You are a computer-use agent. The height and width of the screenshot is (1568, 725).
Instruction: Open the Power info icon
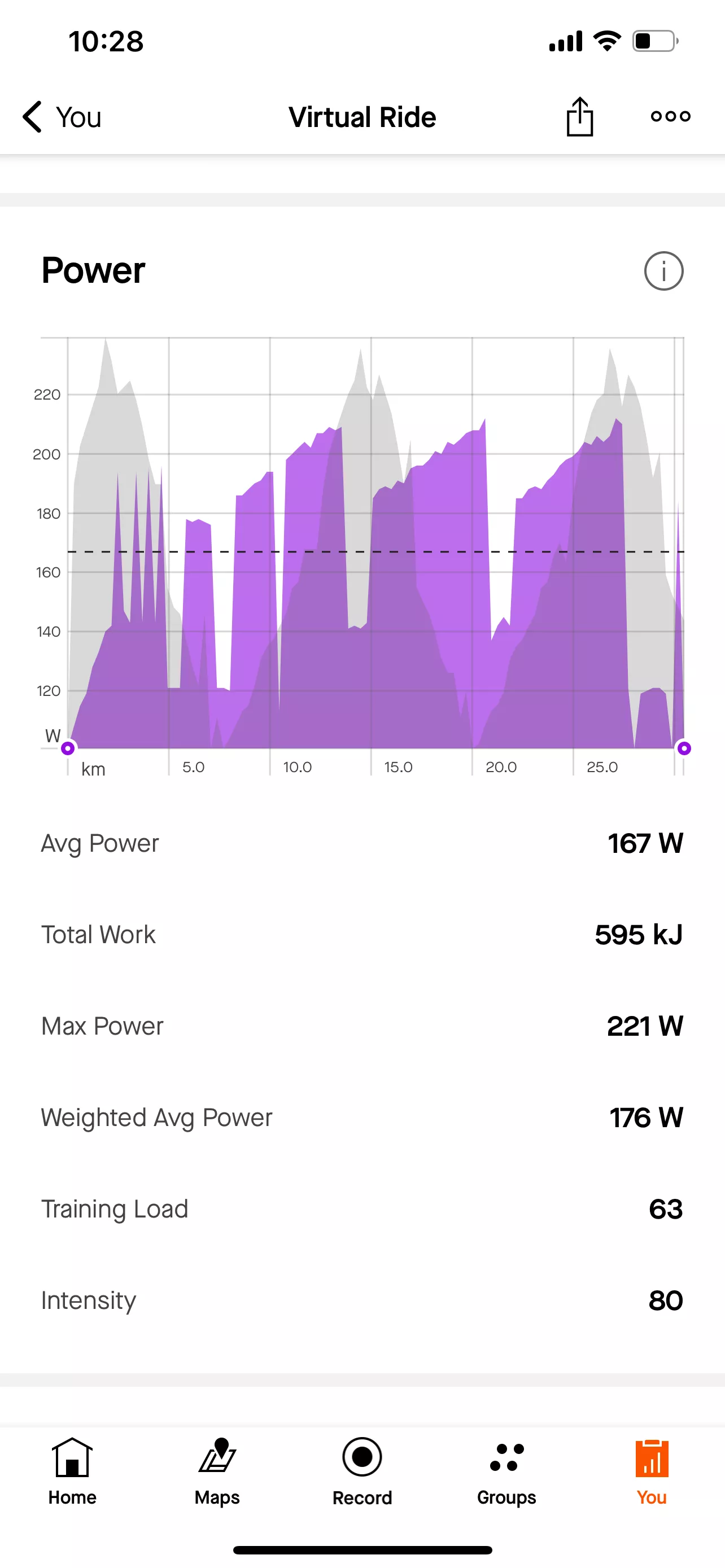pos(663,271)
